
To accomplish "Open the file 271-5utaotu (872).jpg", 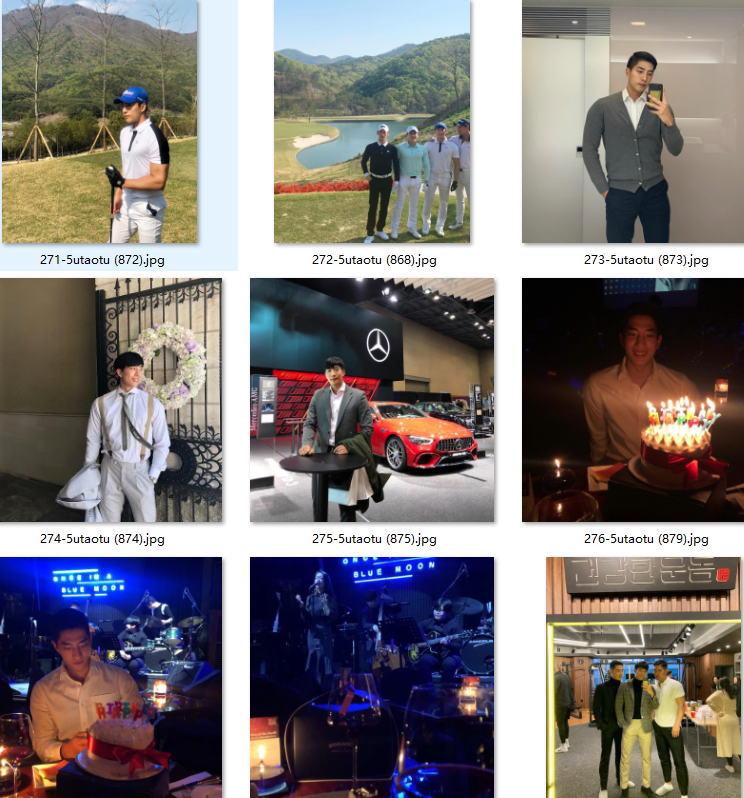I will point(99,121).
